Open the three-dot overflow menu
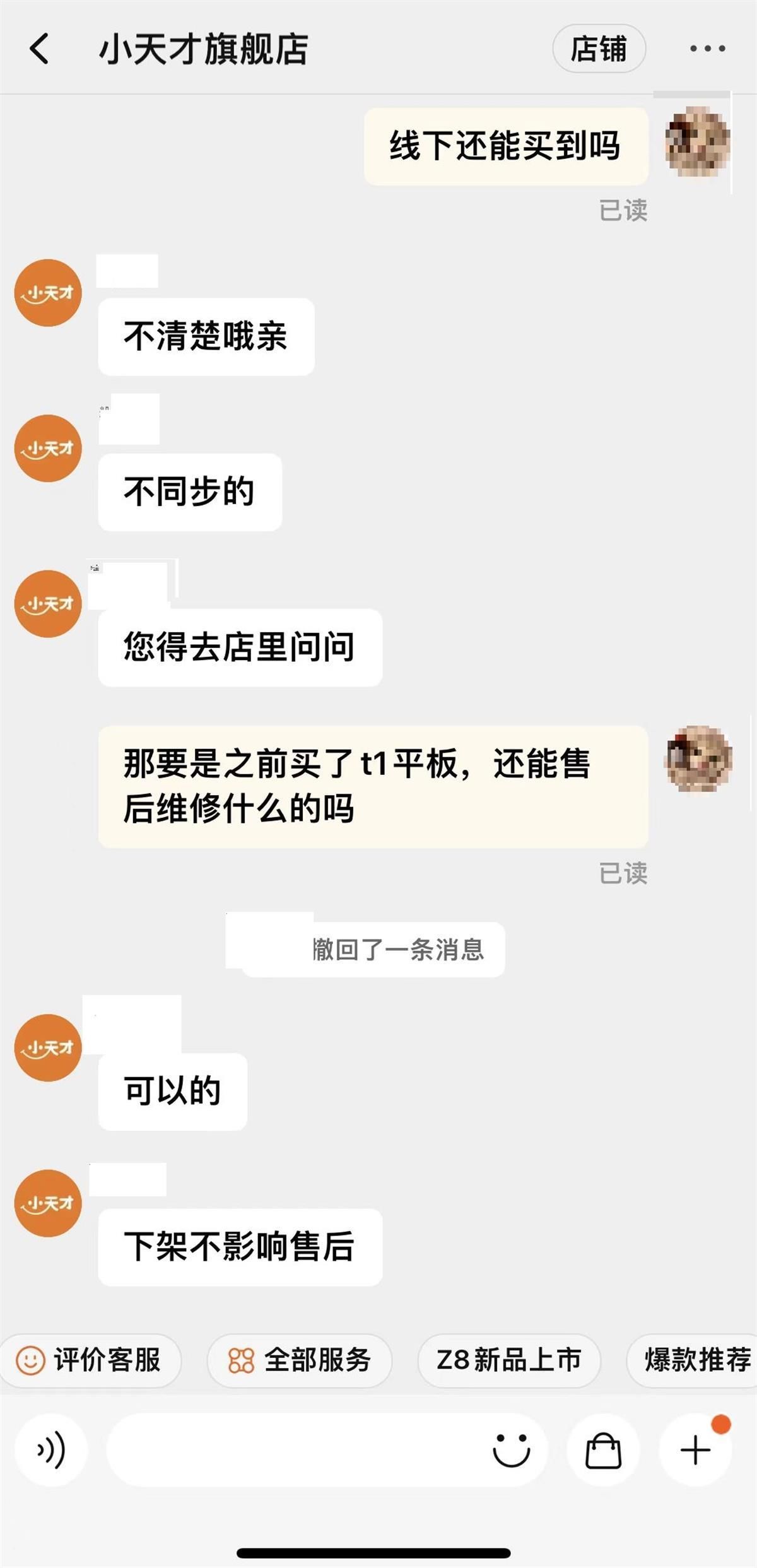The height and width of the screenshot is (1568, 757). (707, 49)
